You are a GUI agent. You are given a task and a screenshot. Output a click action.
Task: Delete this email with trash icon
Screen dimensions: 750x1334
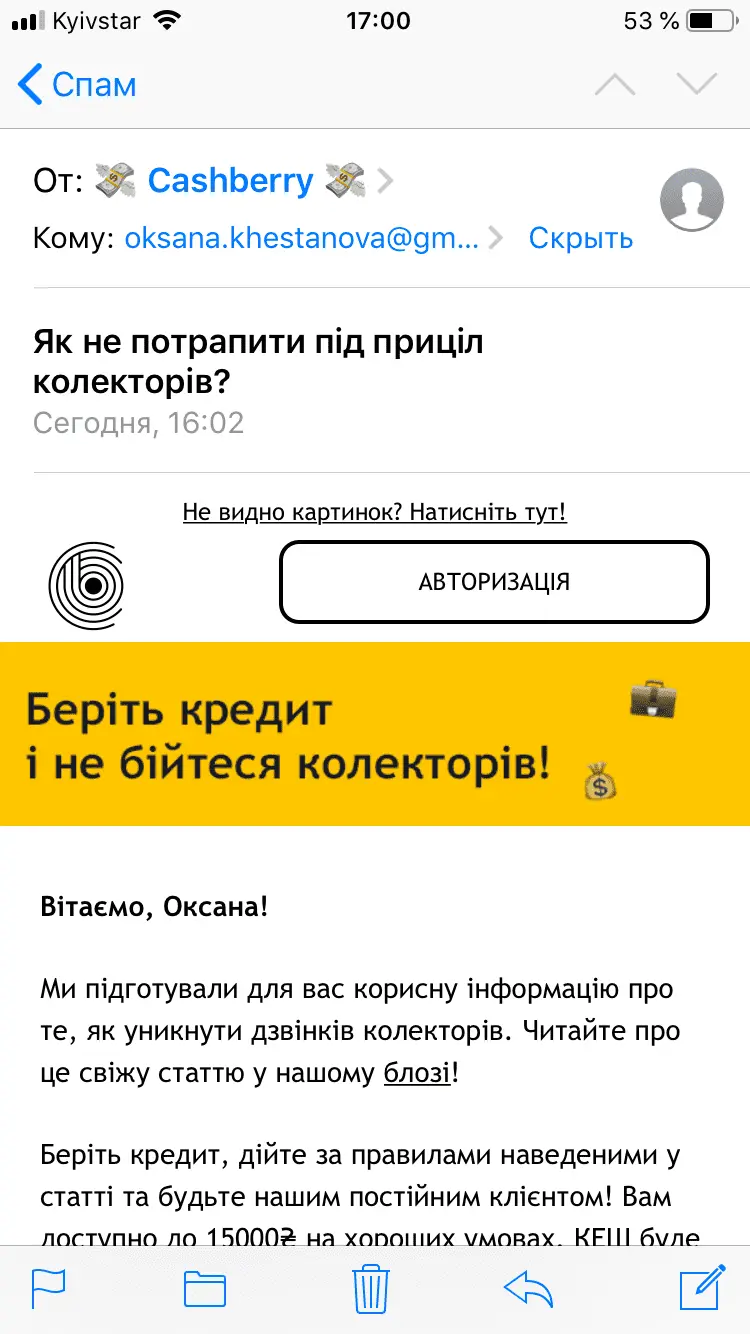[x=371, y=1289]
